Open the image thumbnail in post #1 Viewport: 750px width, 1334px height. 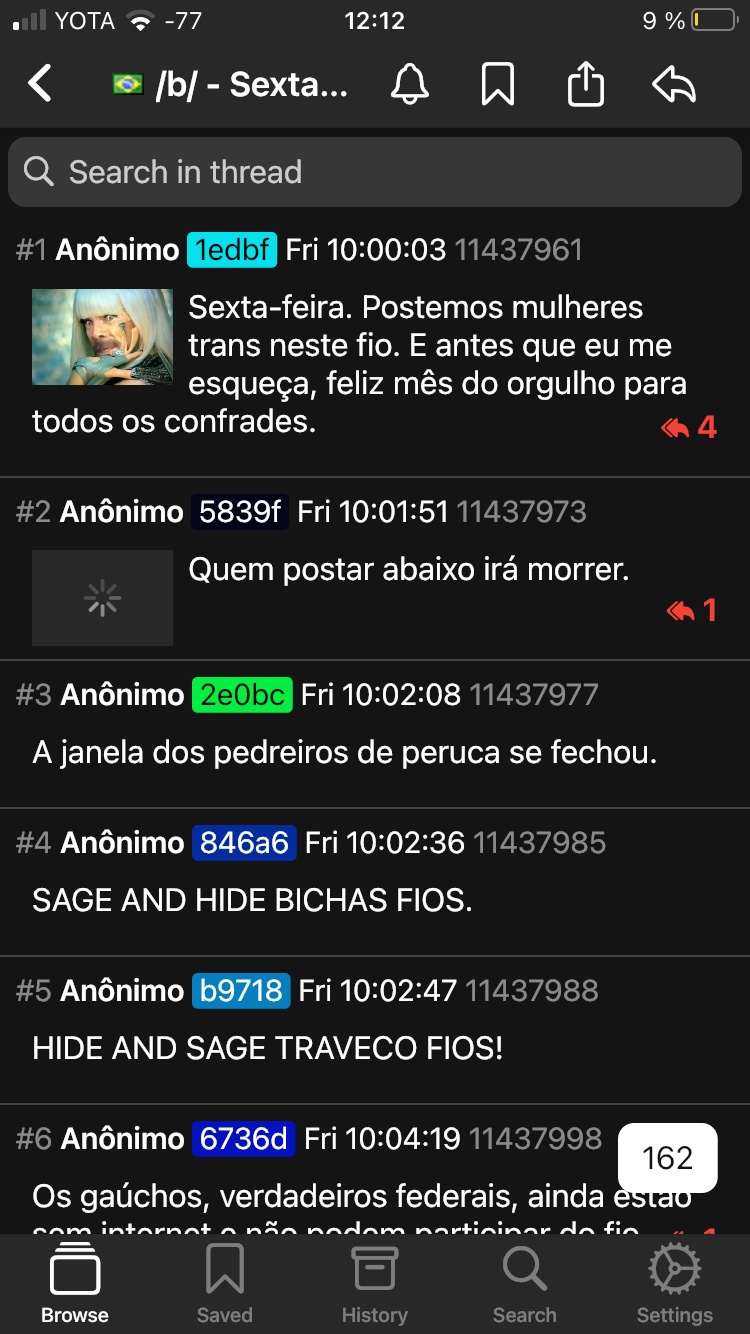[x=102, y=337]
